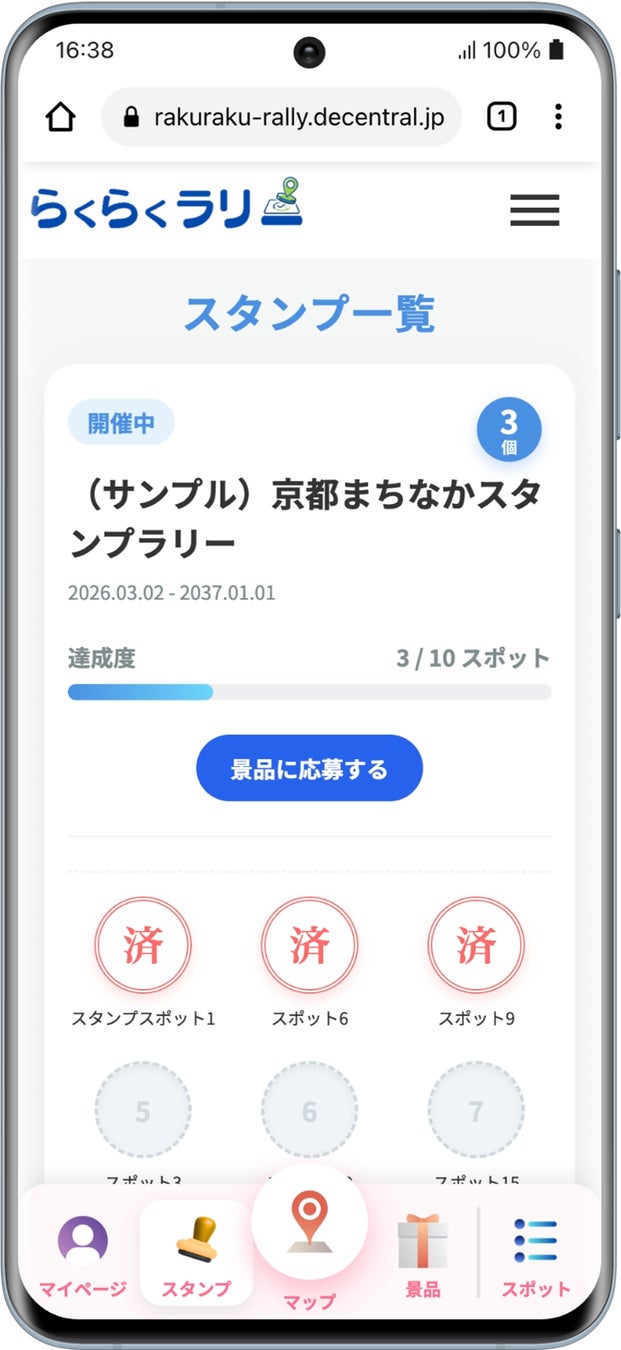Image resolution: width=621 pixels, height=1350 pixels.
Task: Open the hamburger menu
Action: (x=534, y=210)
